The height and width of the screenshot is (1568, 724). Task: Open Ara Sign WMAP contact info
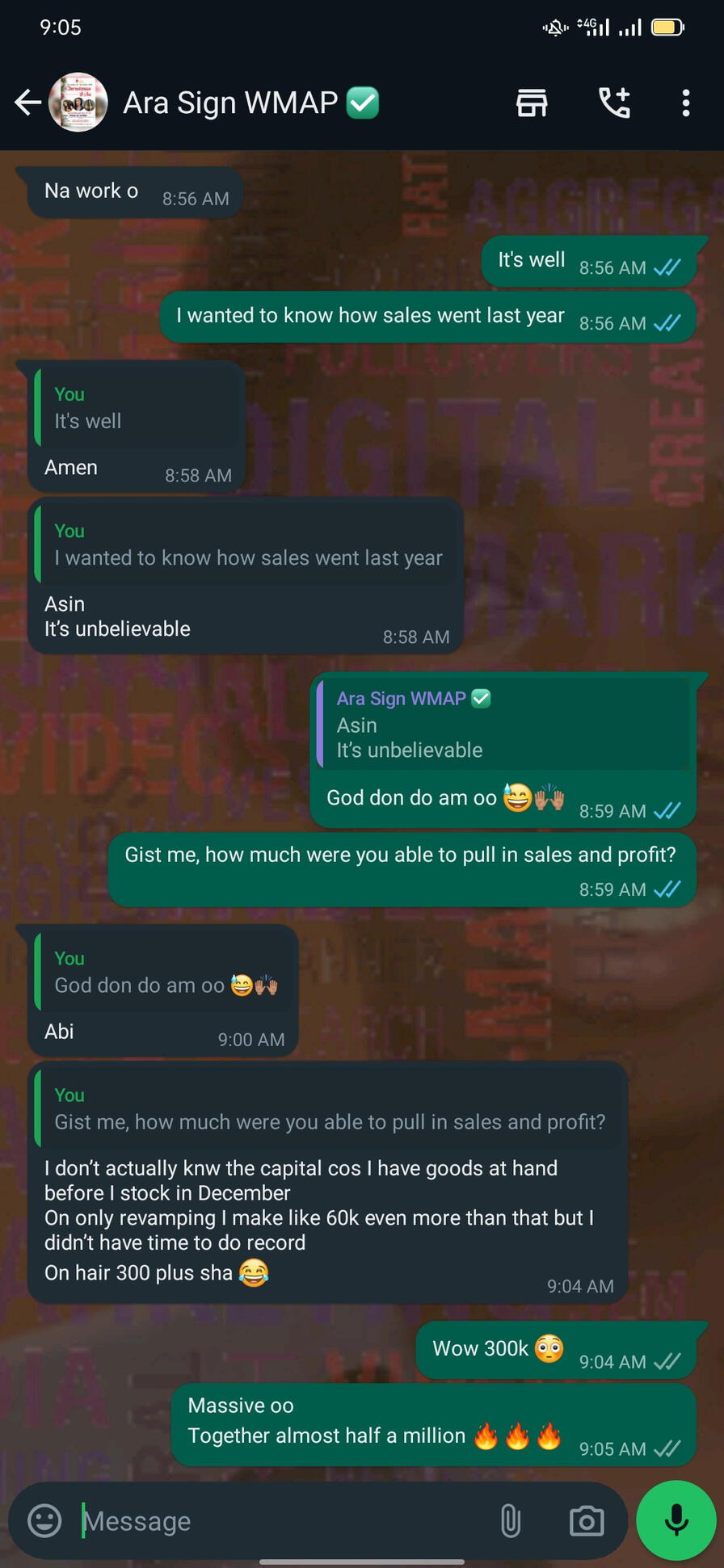(230, 103)
